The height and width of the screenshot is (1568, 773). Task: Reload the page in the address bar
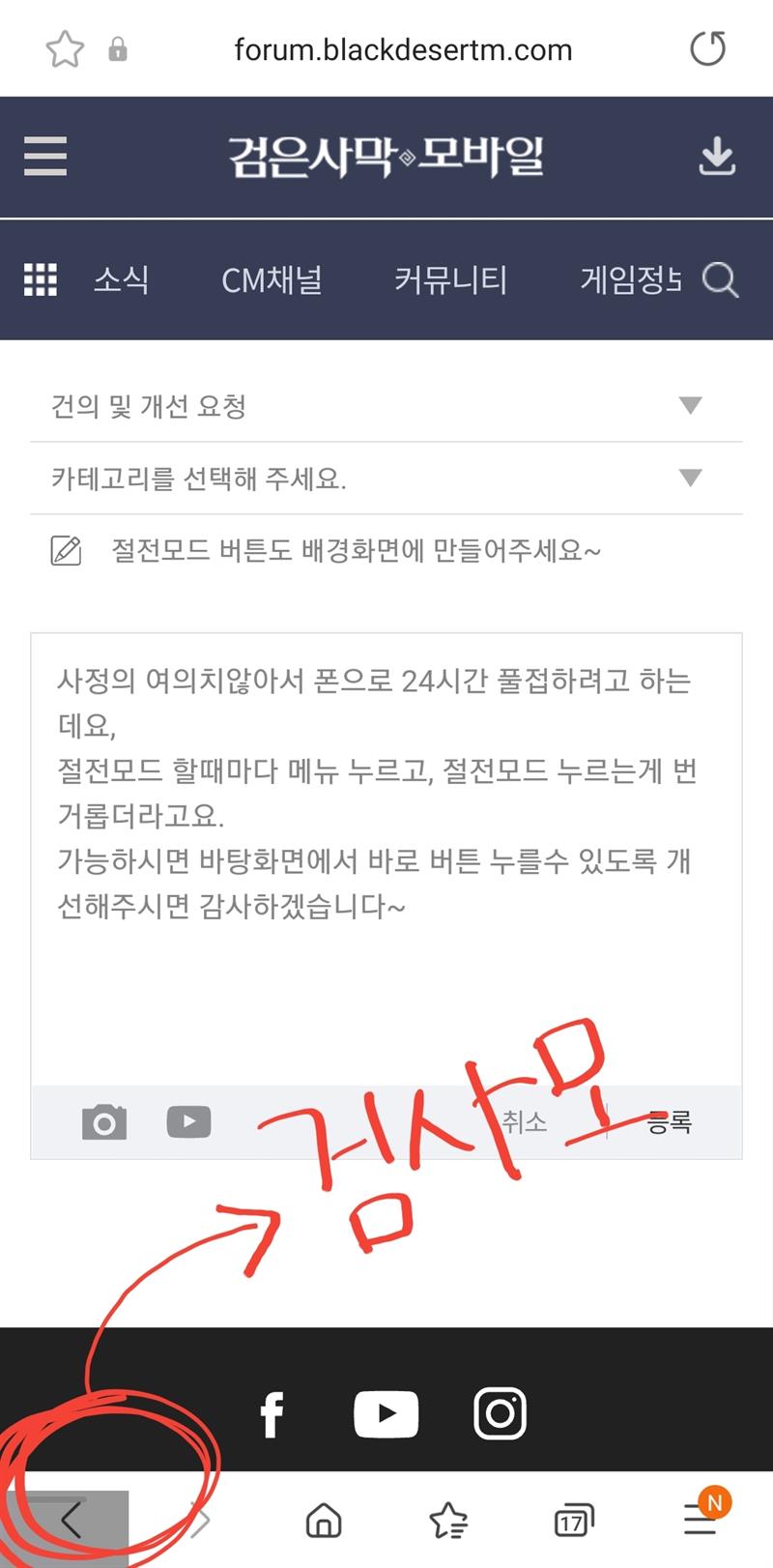[707, 49]
